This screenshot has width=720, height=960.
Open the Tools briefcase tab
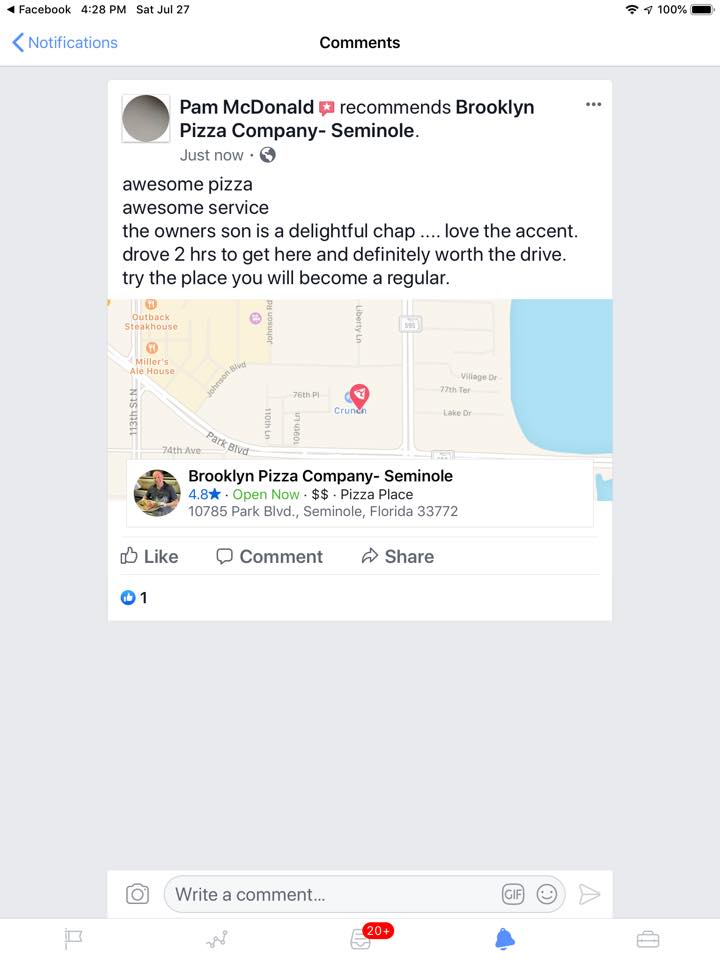(648, 939)
